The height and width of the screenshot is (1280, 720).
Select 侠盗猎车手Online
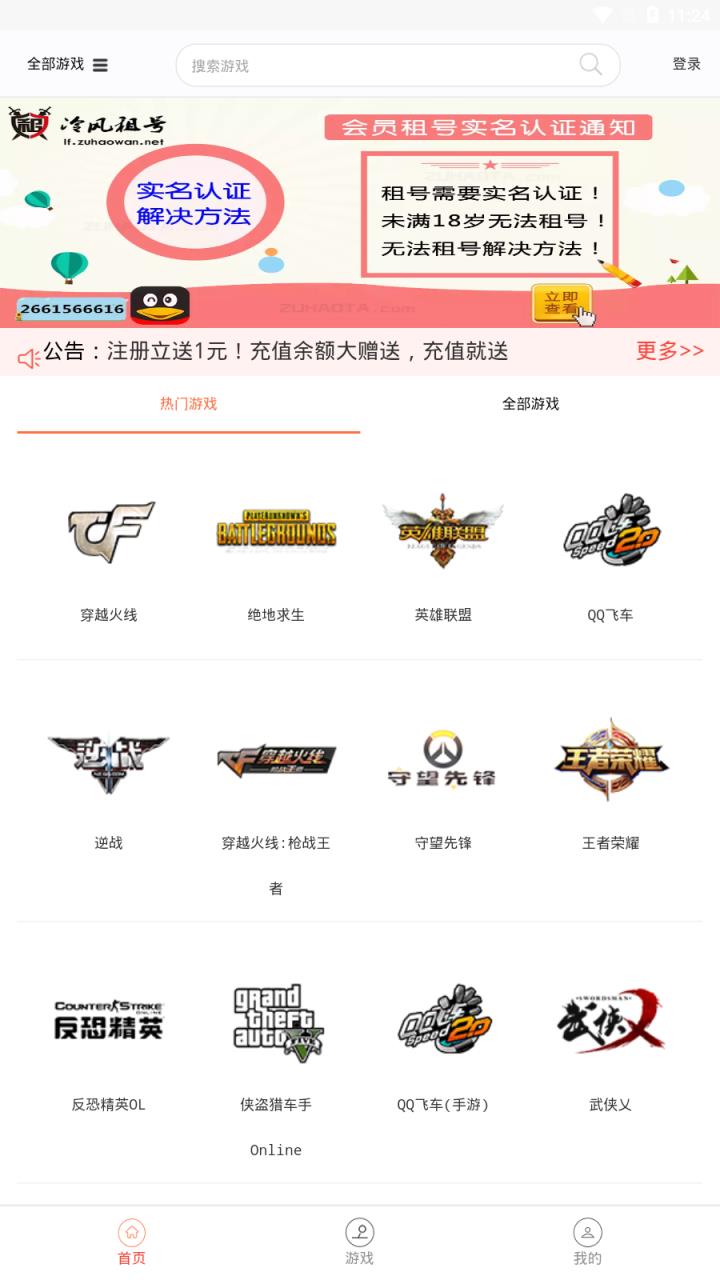276,1040
